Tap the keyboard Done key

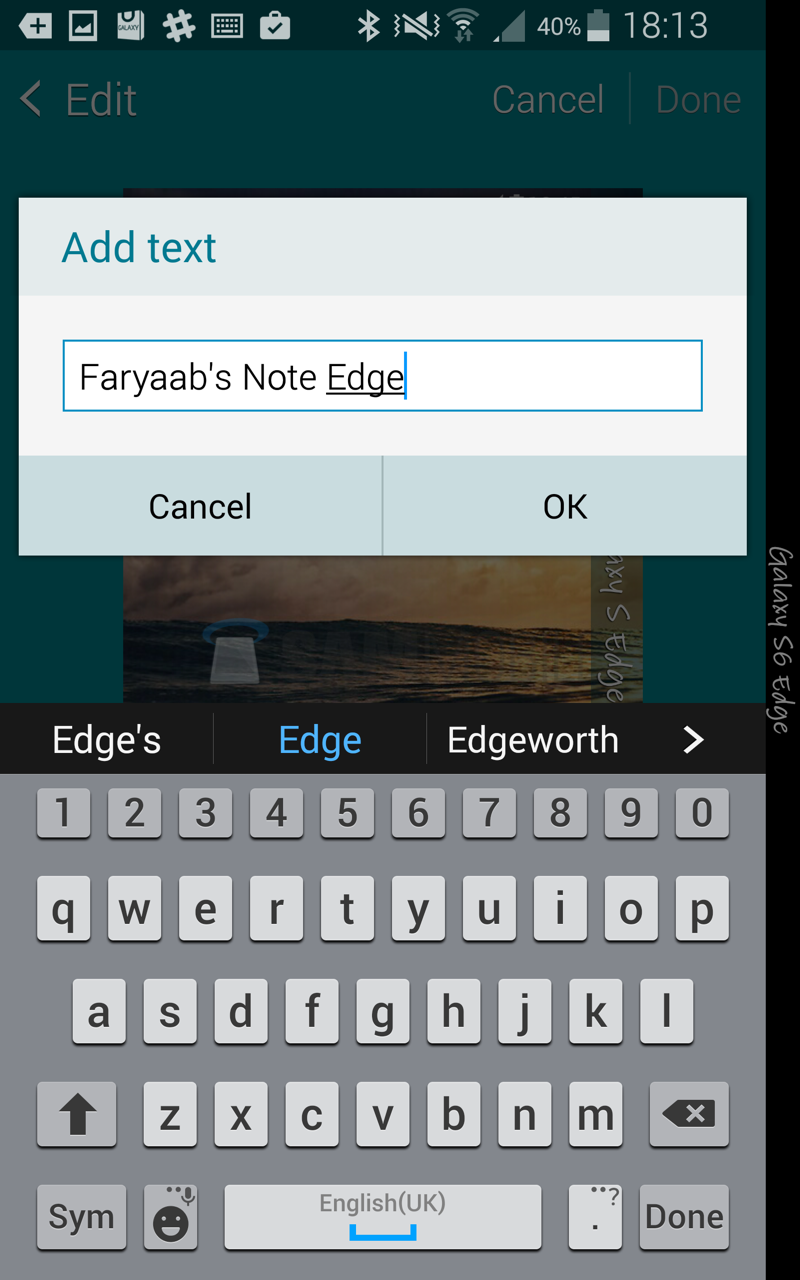pyautogui.click(x=684, y=1216)
